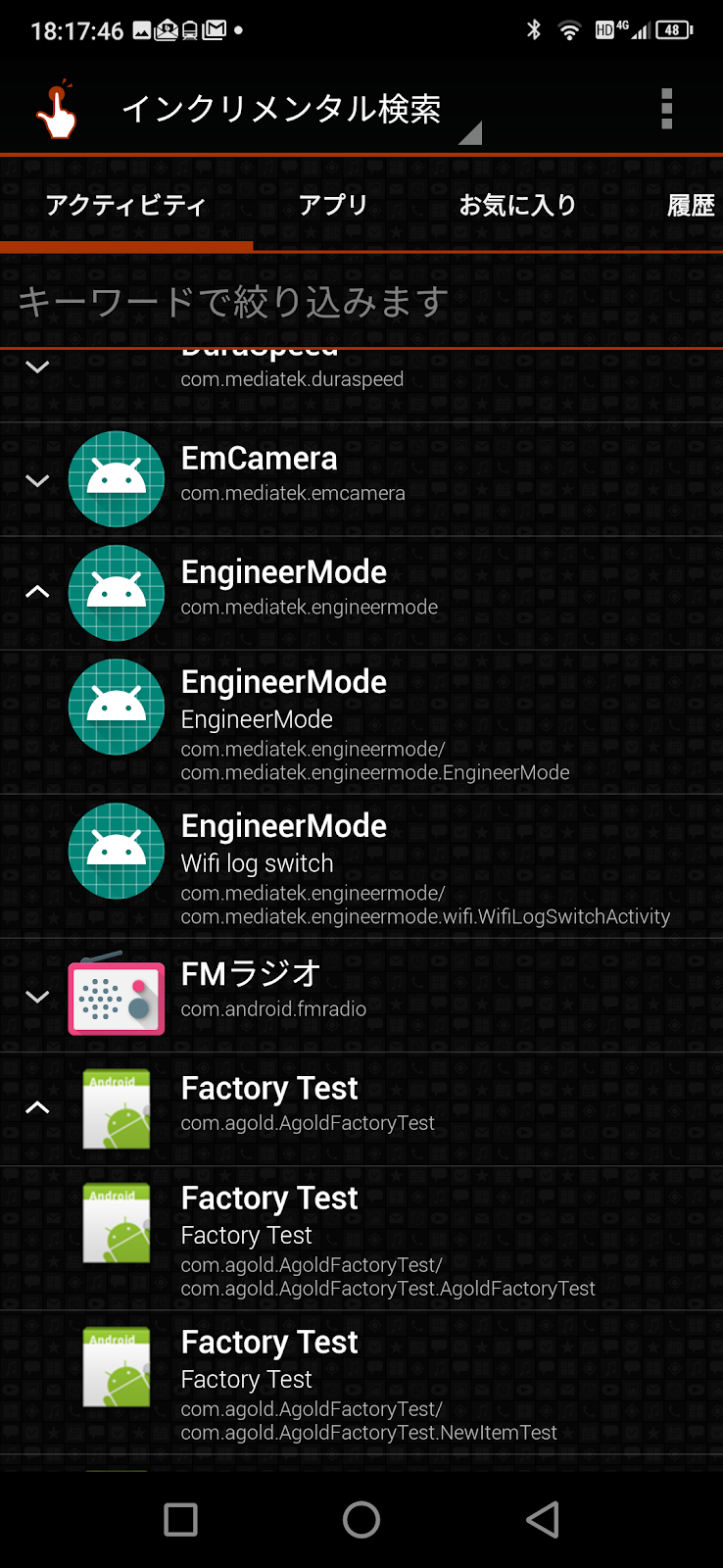The width and height of the screenshot is (723, 1568).
Task: Expand the EmCamera activity list
Action: pyautogui.click(x=37, y=480)
